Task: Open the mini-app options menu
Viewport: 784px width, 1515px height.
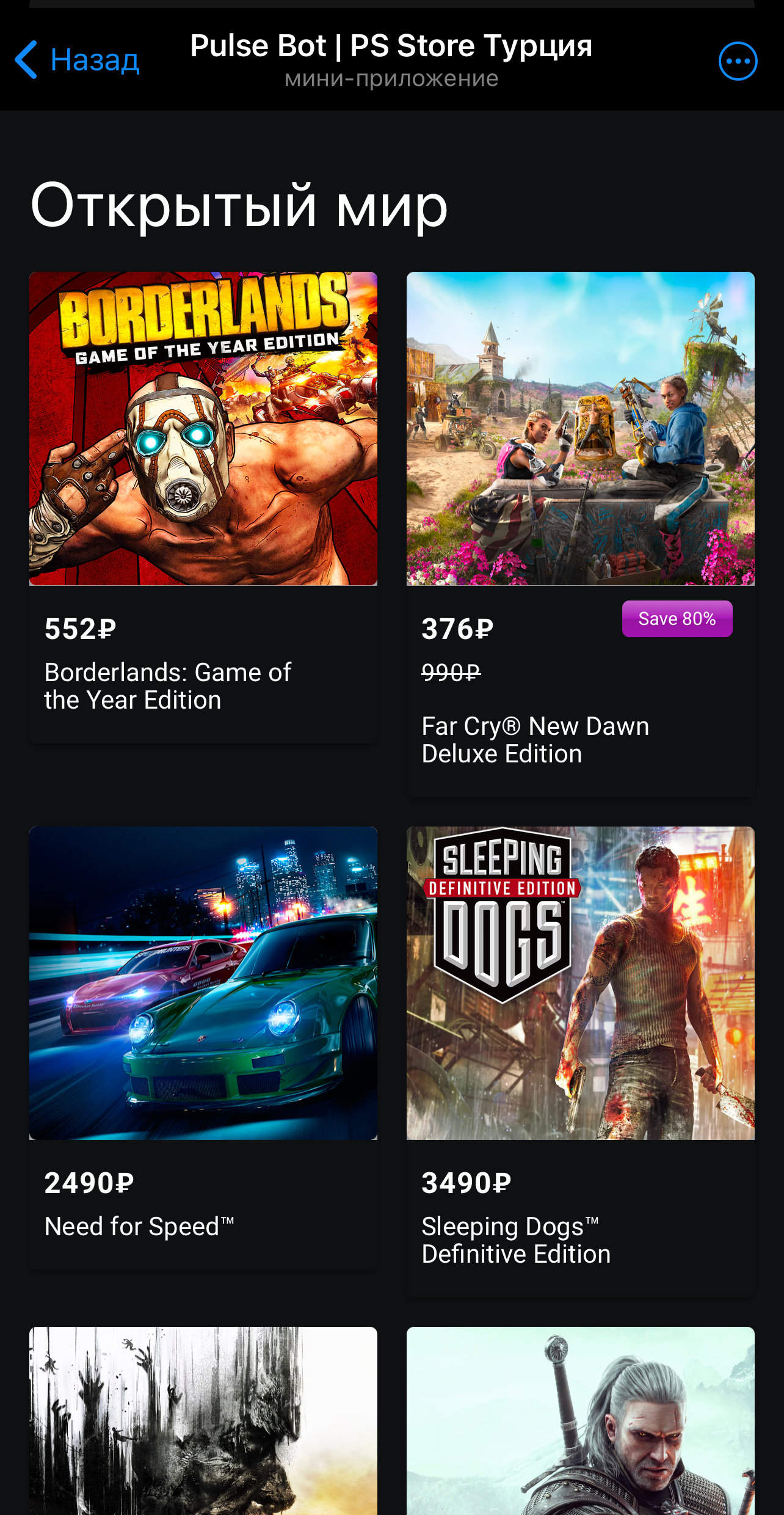Action: coord(738,61)
